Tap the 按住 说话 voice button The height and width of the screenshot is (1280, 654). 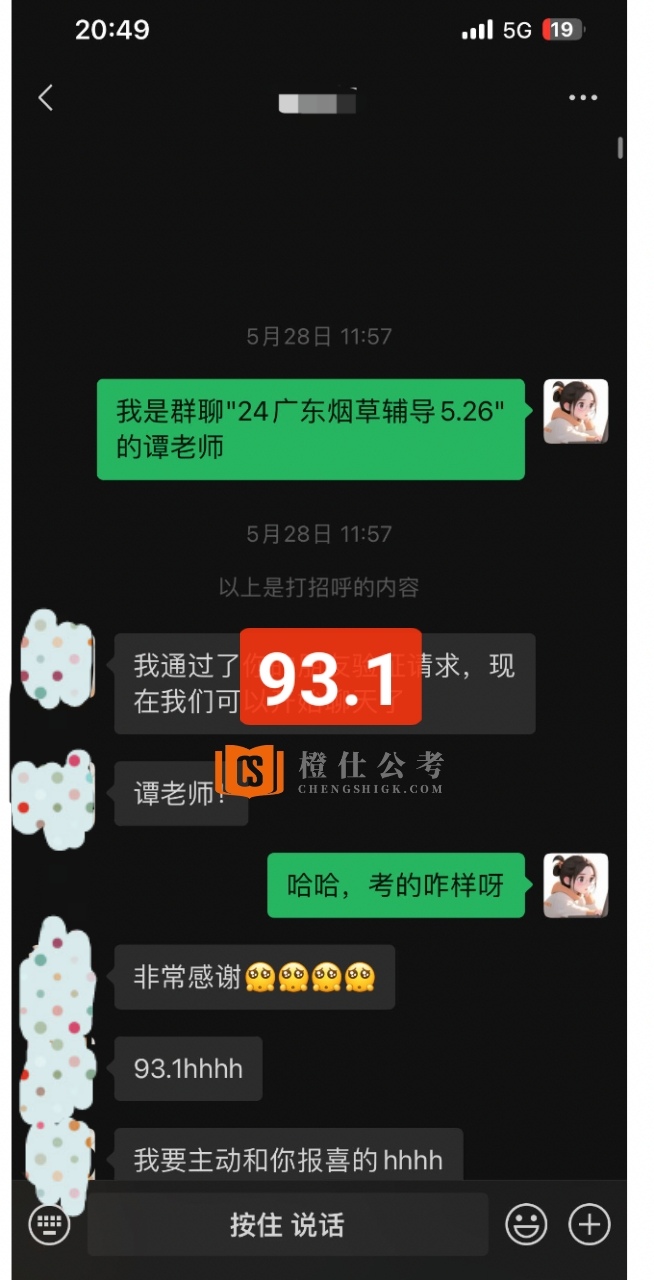click(287, 1224)
